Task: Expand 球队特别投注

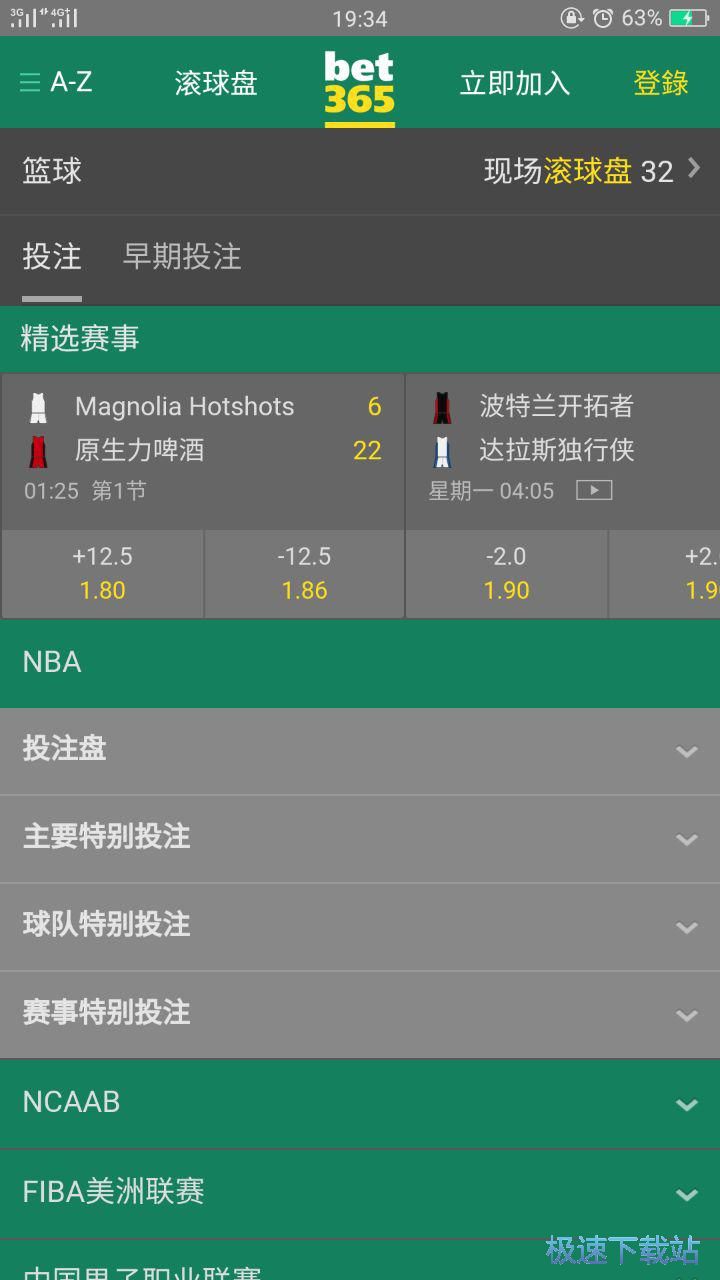Action: pos(360,927)
